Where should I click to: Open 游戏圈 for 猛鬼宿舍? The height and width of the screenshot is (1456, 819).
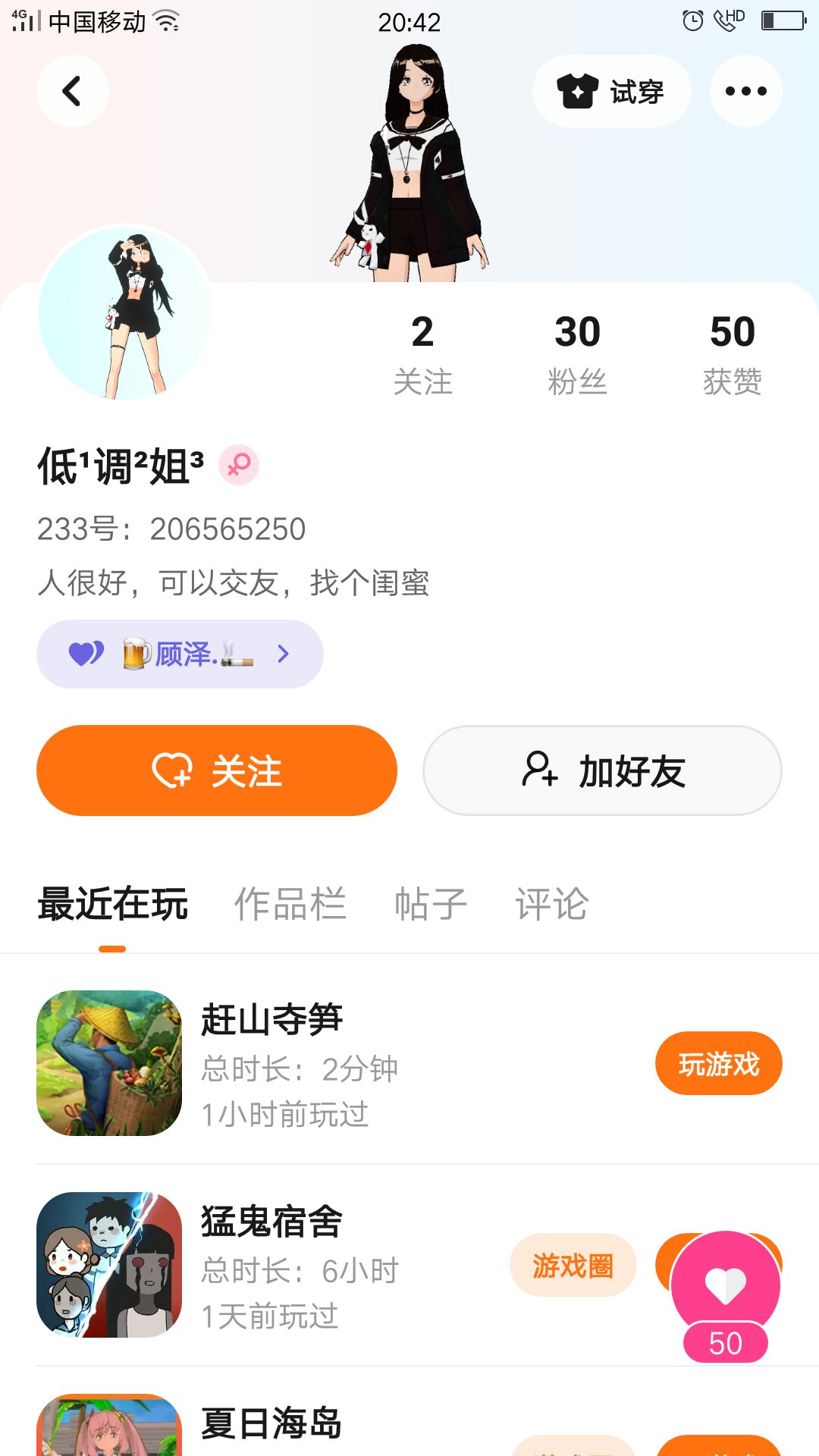(x=573, y=1265)
